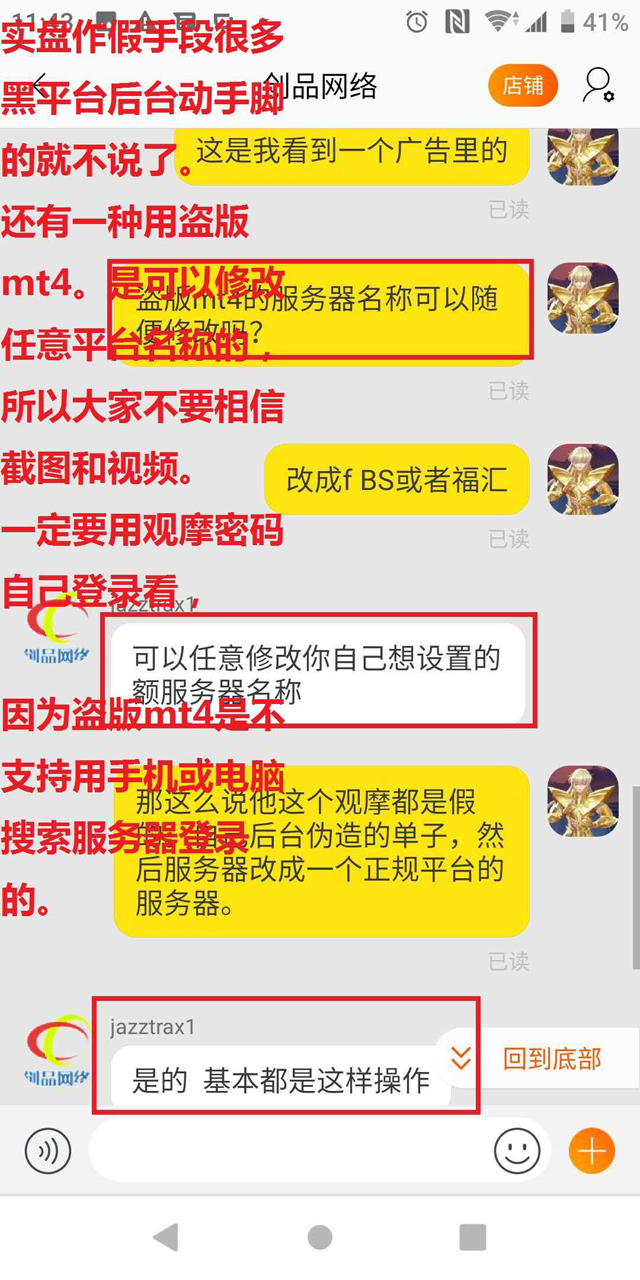Focus the message text field
The image size is (640, 1280).
[290, 1151]
